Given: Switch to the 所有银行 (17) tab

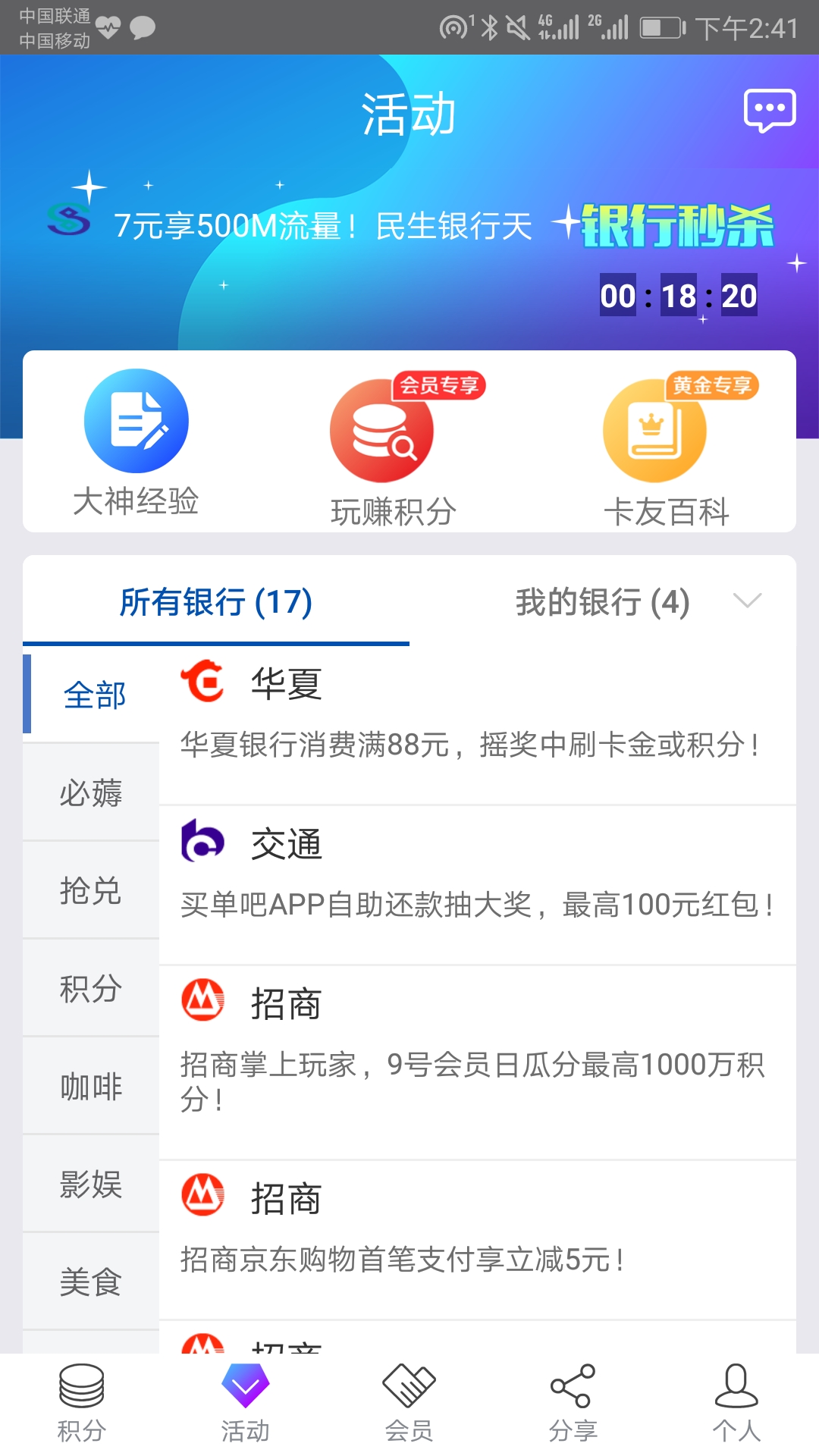Looking at the screenshot, I should click(216, 603).
